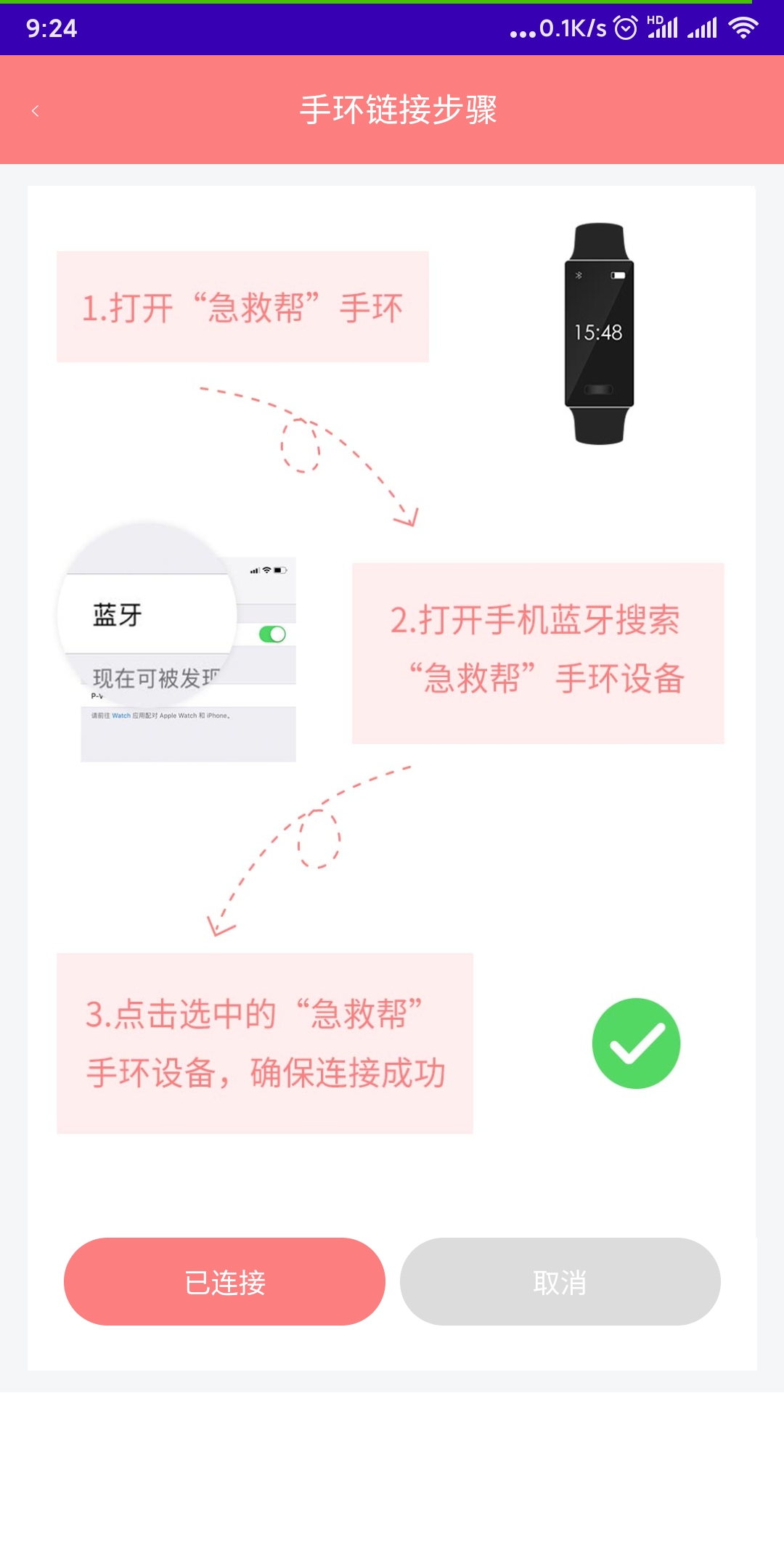This screenshot has height=1568, width=784.
Task: Tap the 蓝牙 magnified toggle row
Action: pos(116,613)
